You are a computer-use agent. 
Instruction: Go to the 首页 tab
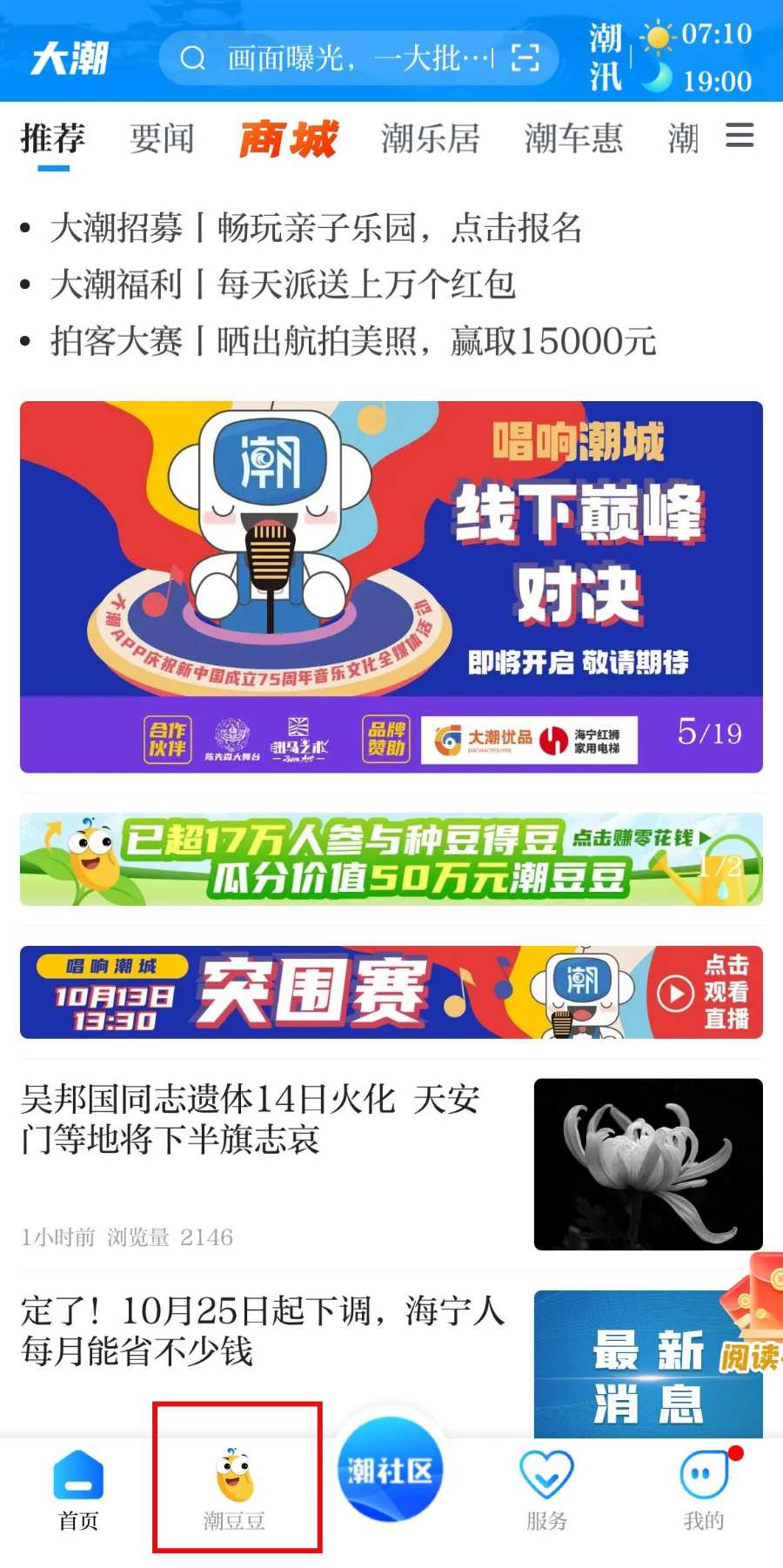point(78,1490)
